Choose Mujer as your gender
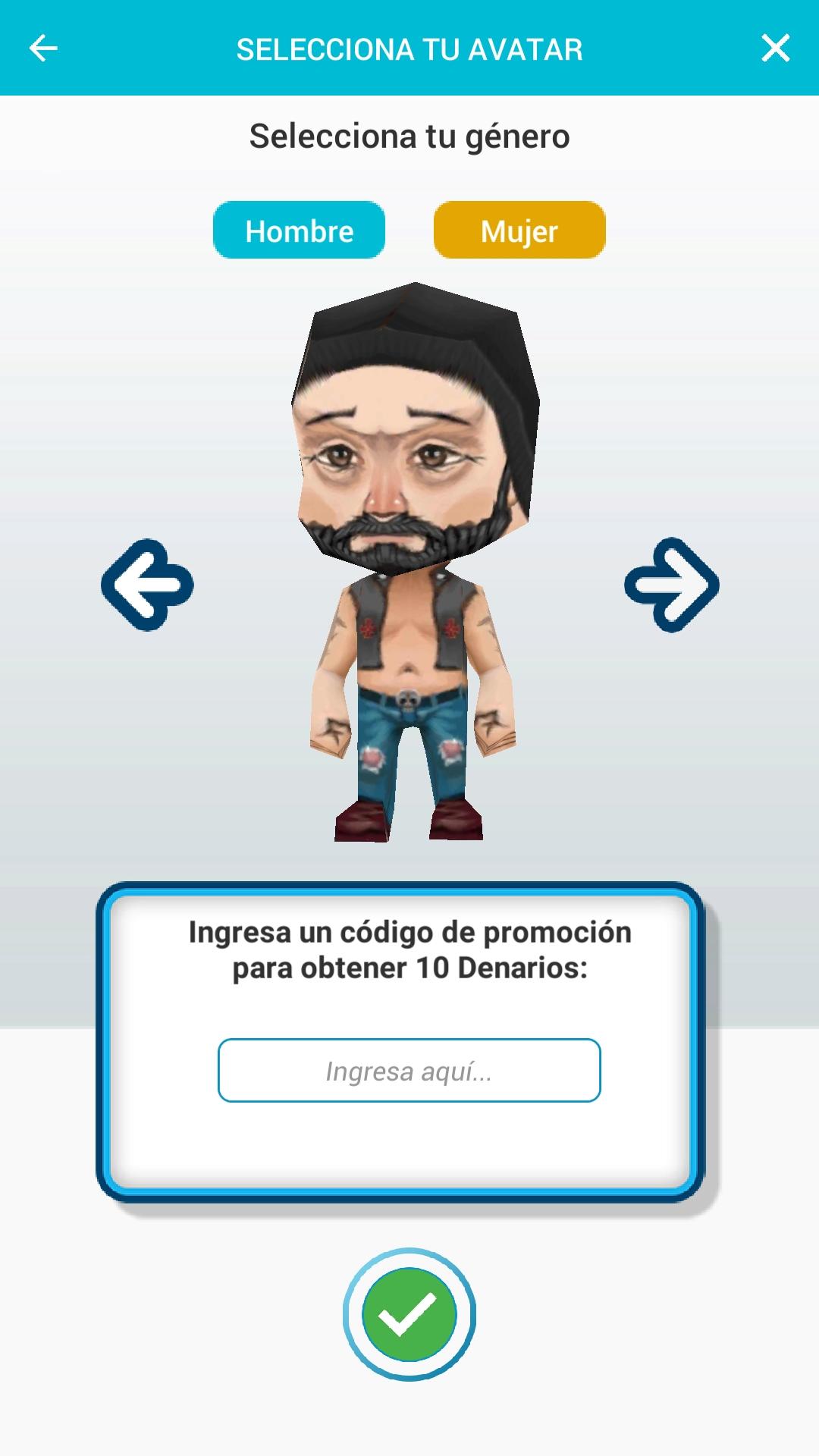 [519, 231]
